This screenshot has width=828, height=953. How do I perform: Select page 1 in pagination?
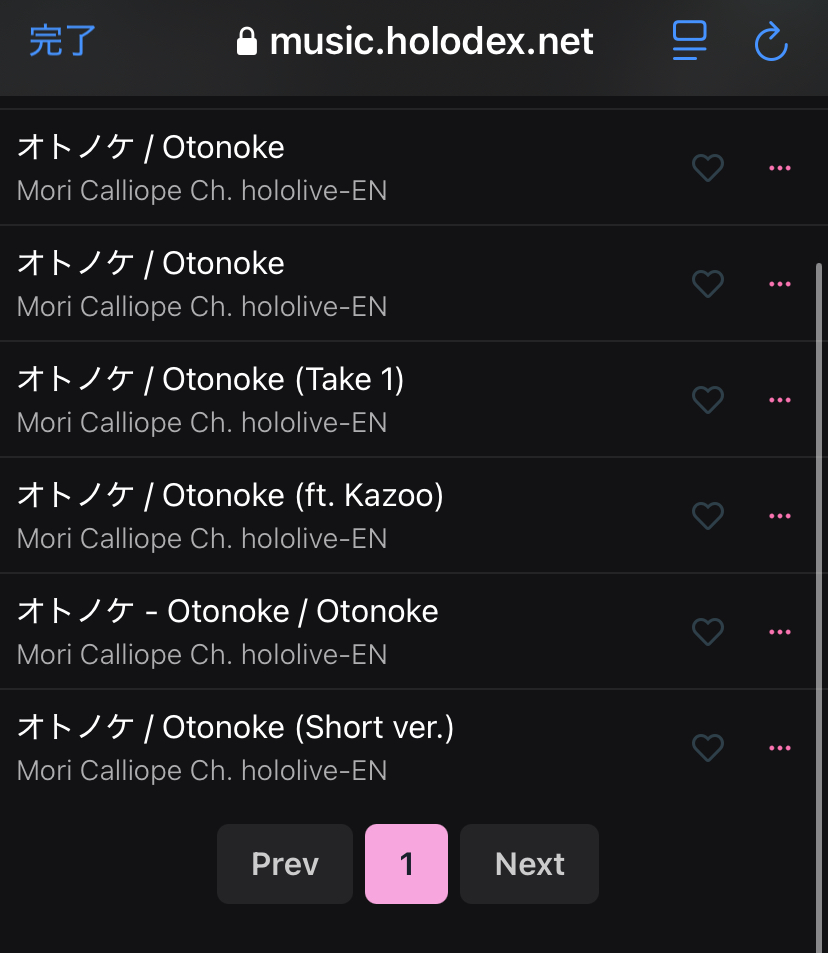(406, 864)
